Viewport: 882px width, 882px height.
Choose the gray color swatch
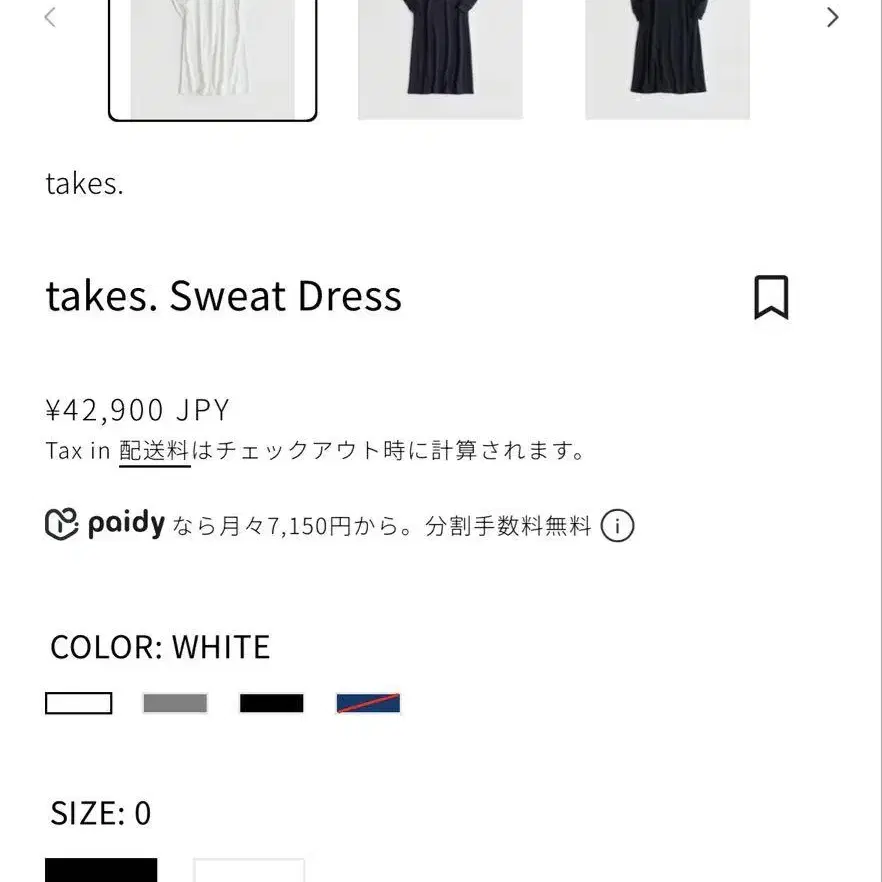coord(175,703)
